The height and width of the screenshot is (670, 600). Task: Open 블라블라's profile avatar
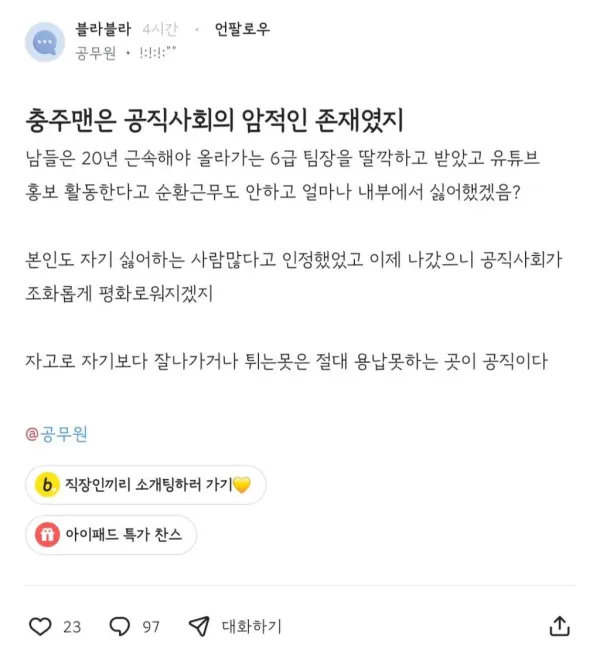pos(45,41)
